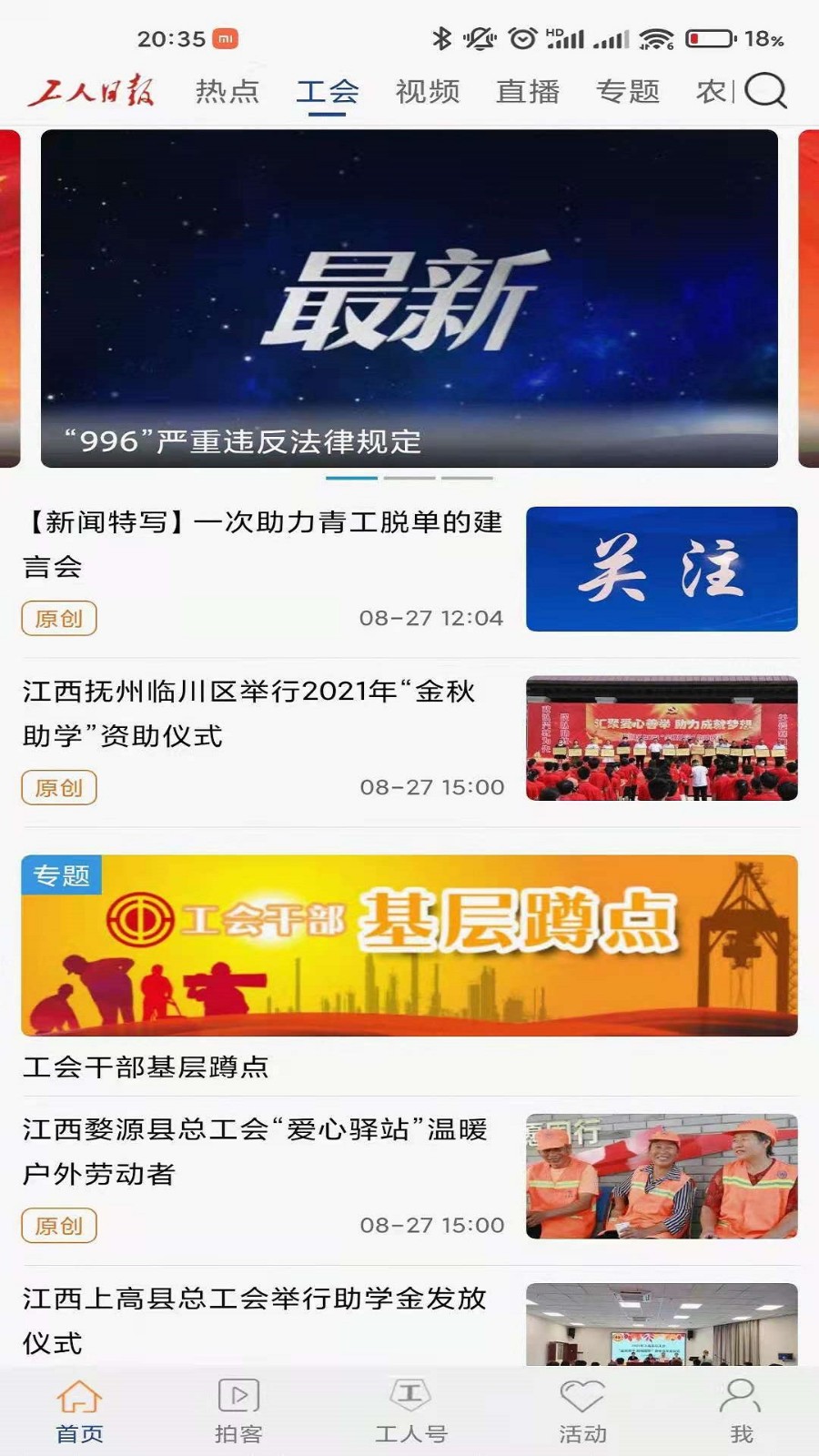
Task: Open the 首页 home icon in bottom bar
Action: [x=78, y=1397]
